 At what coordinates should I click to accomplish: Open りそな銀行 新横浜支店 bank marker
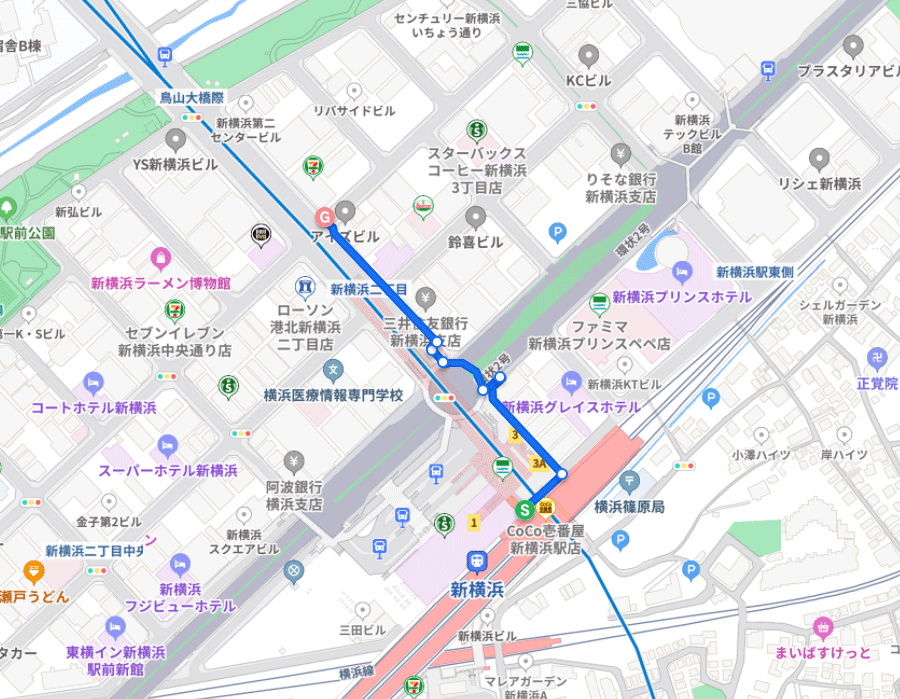tap(621, 154)
